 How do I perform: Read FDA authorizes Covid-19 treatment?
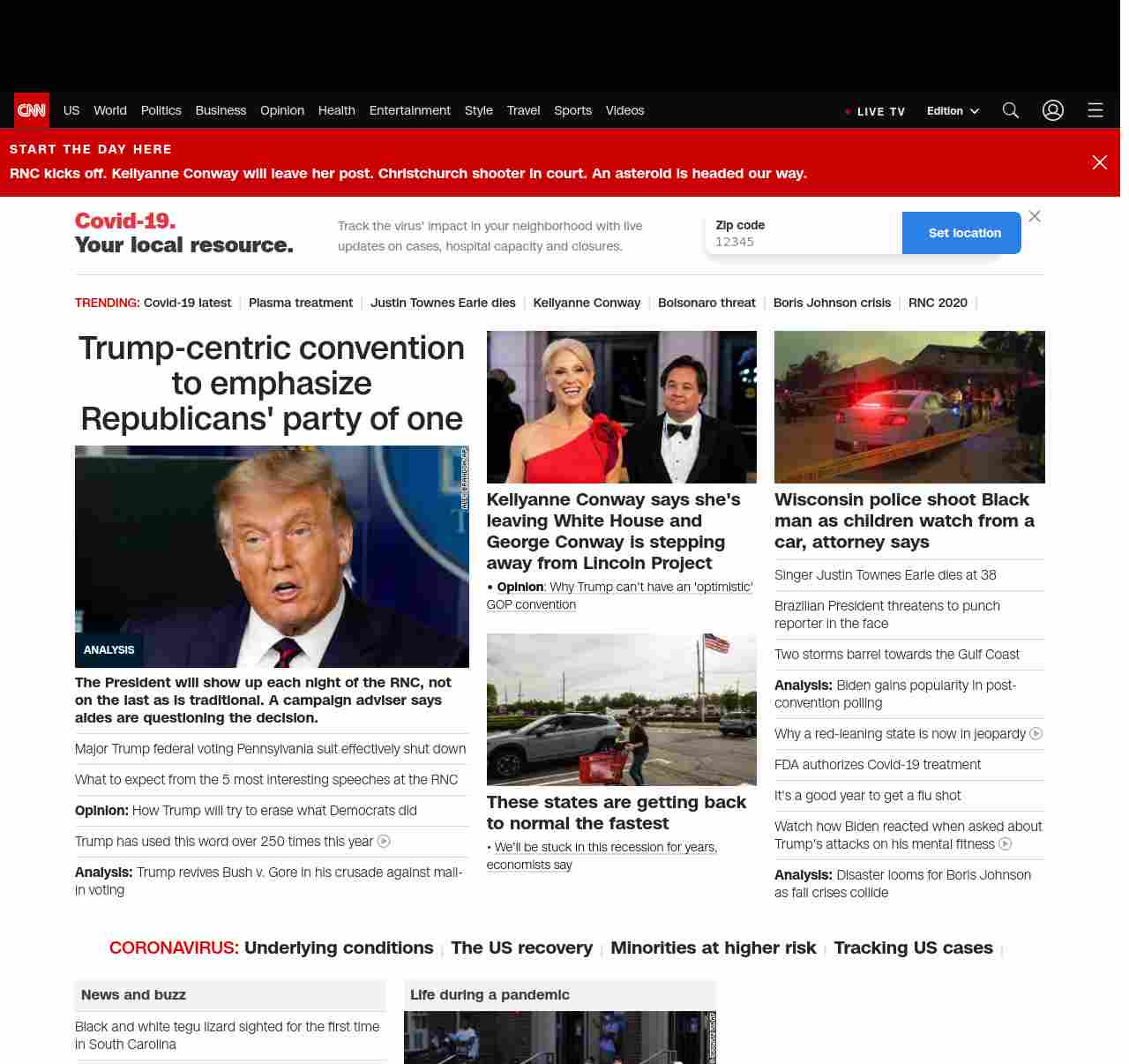[x=877, y=765]
